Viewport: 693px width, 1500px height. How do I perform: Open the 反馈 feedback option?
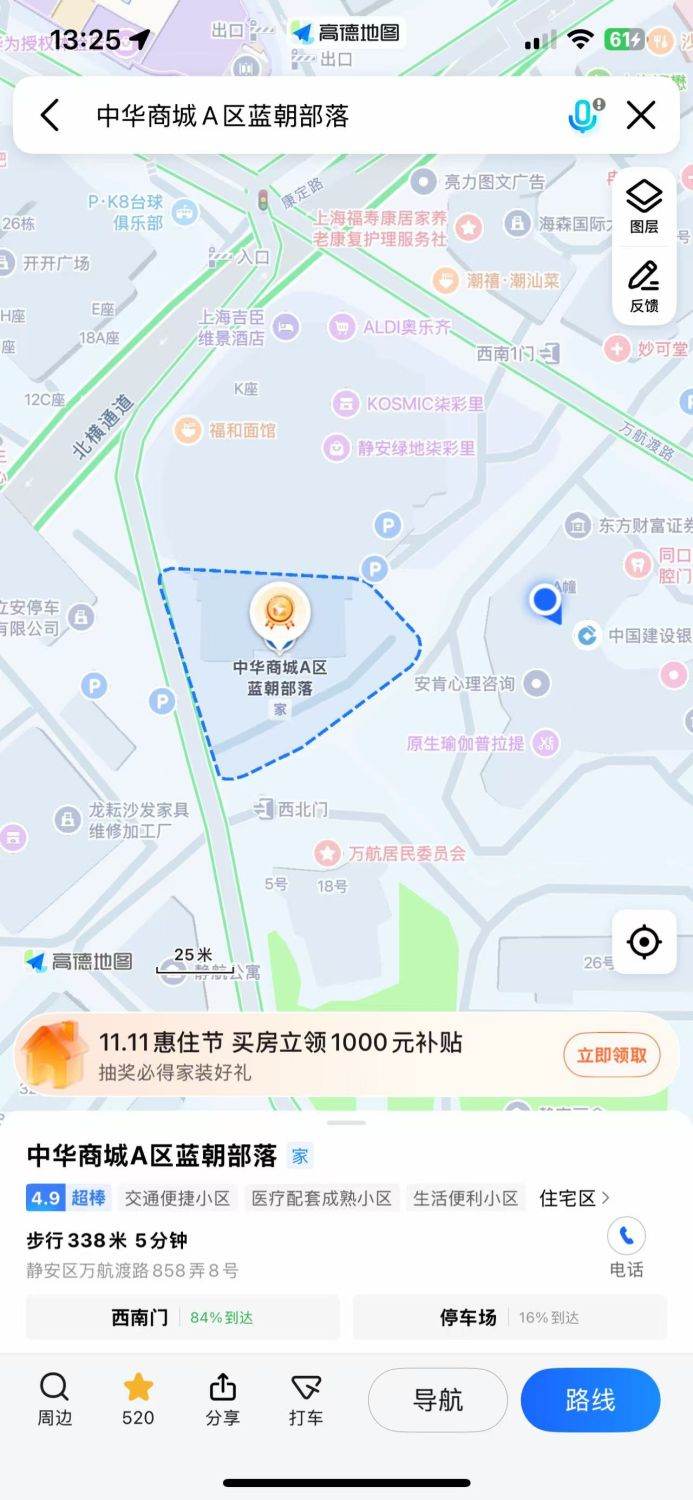pyautogui.click(x=644, y=287)
